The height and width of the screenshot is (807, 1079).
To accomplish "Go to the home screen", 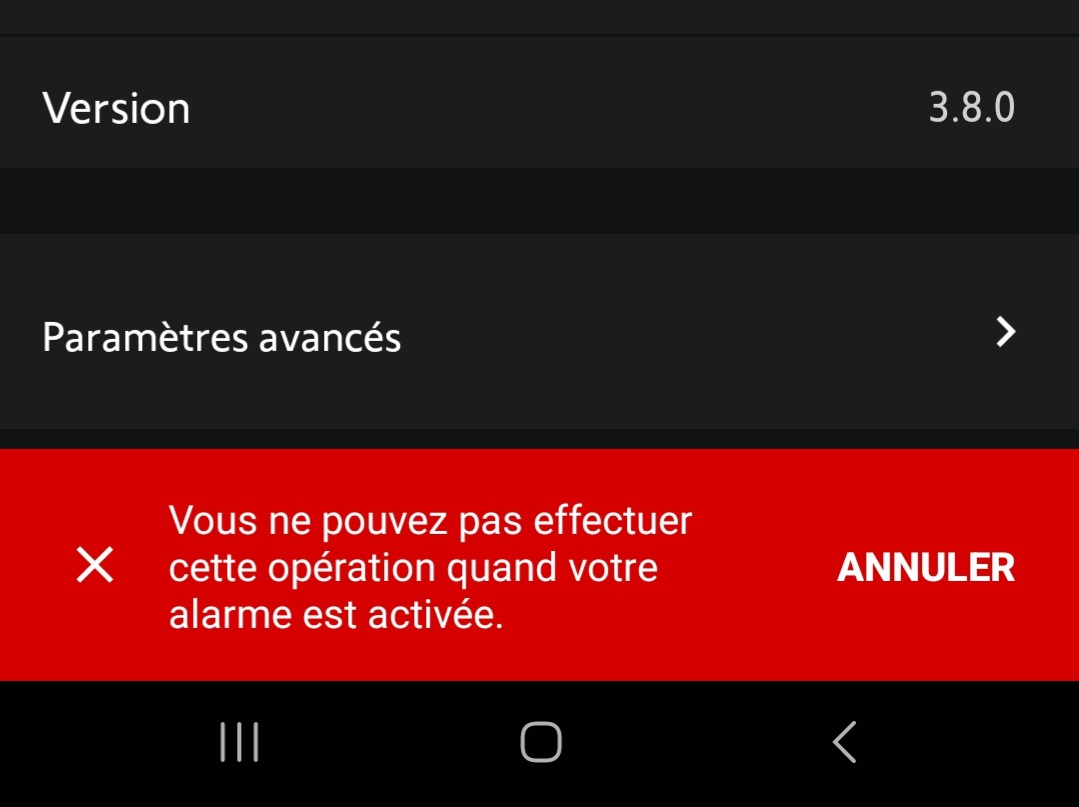I will [x=540, y=743].
